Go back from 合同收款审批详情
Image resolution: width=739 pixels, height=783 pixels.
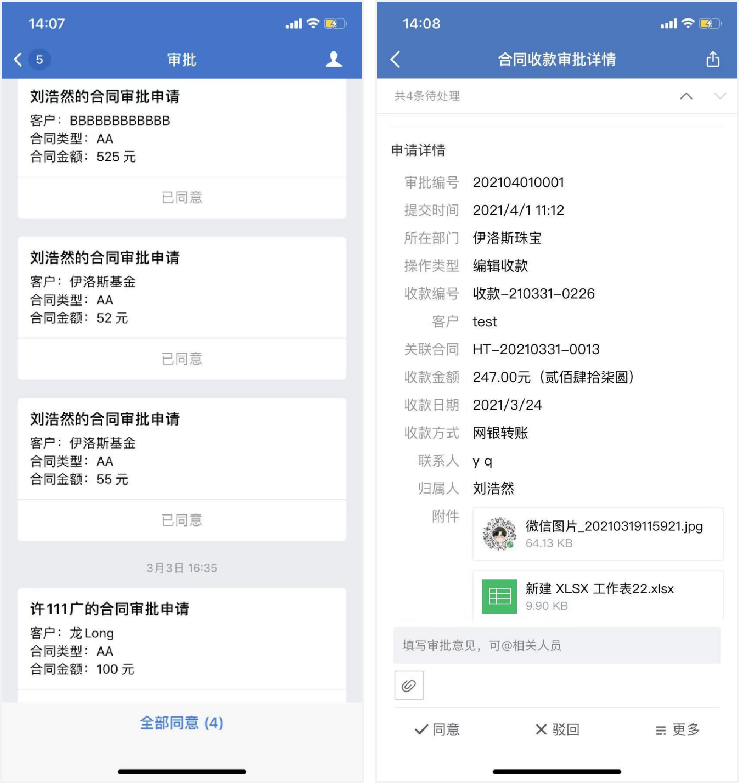pos(396,60)
